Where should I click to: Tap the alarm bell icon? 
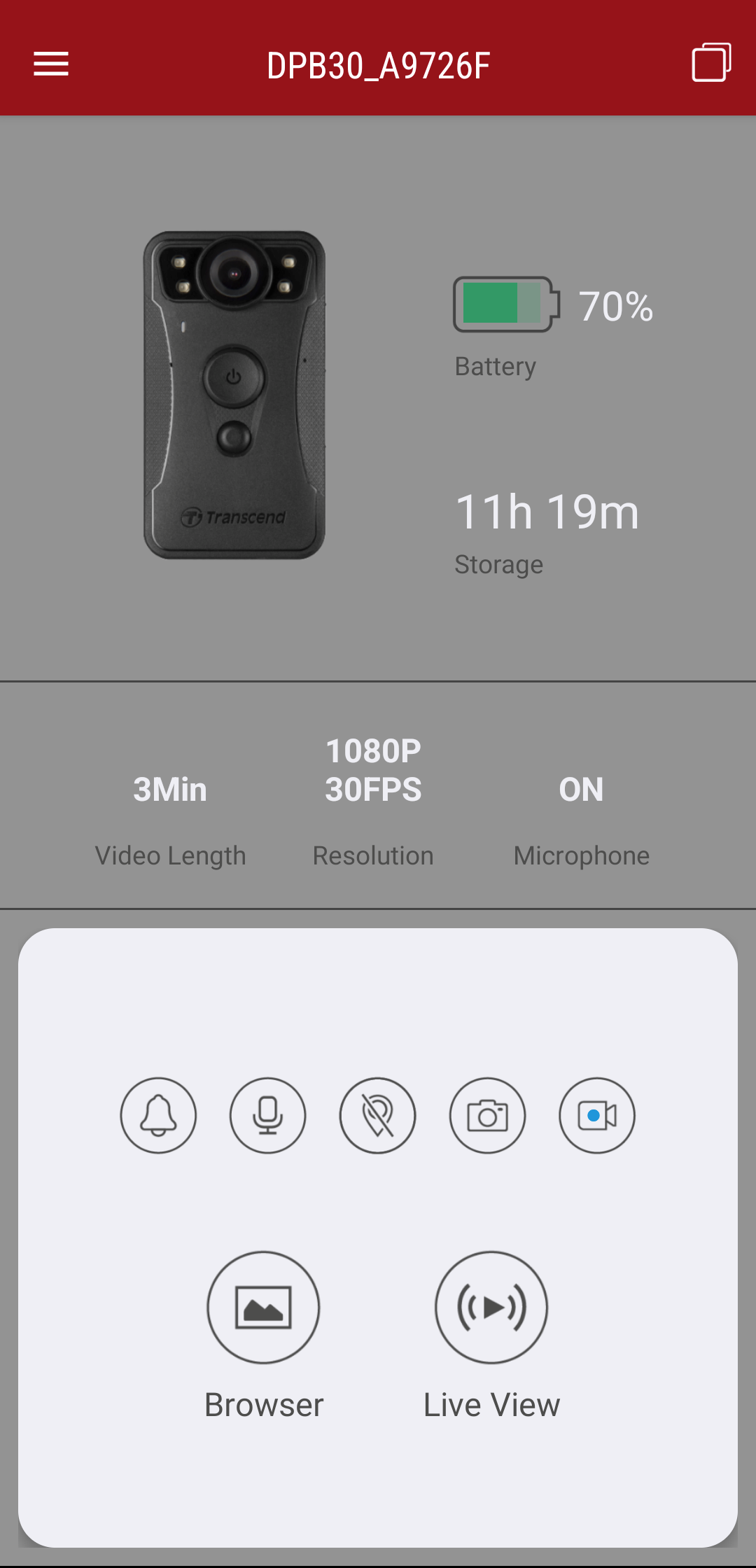pyautogui.click(x=158, y=1115)
